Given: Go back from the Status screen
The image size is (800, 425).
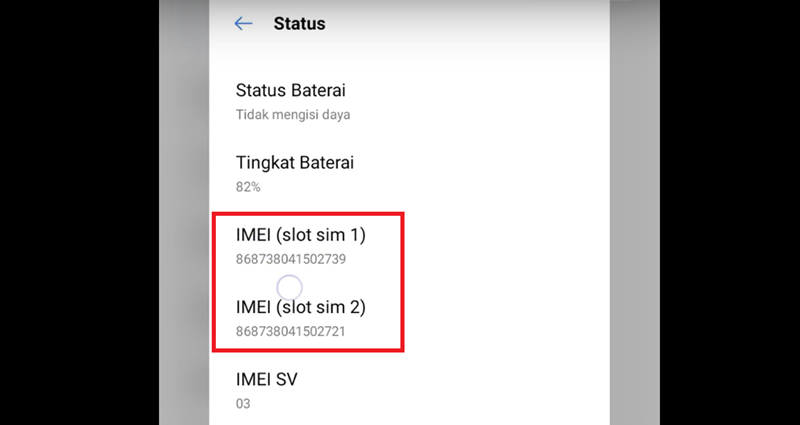Looking at the screenshot, I should tap(243, 23).
